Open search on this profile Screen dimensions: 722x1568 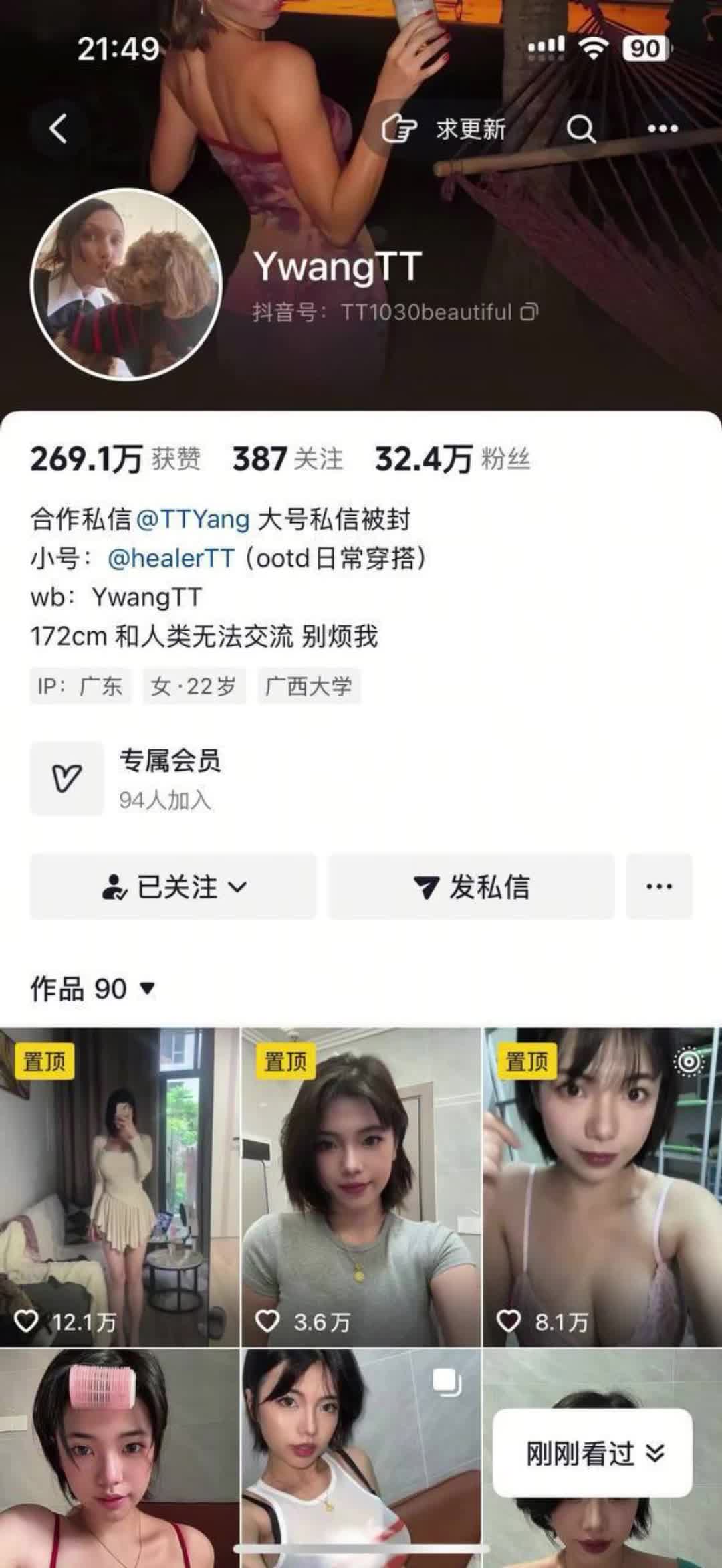pos(580,128)
